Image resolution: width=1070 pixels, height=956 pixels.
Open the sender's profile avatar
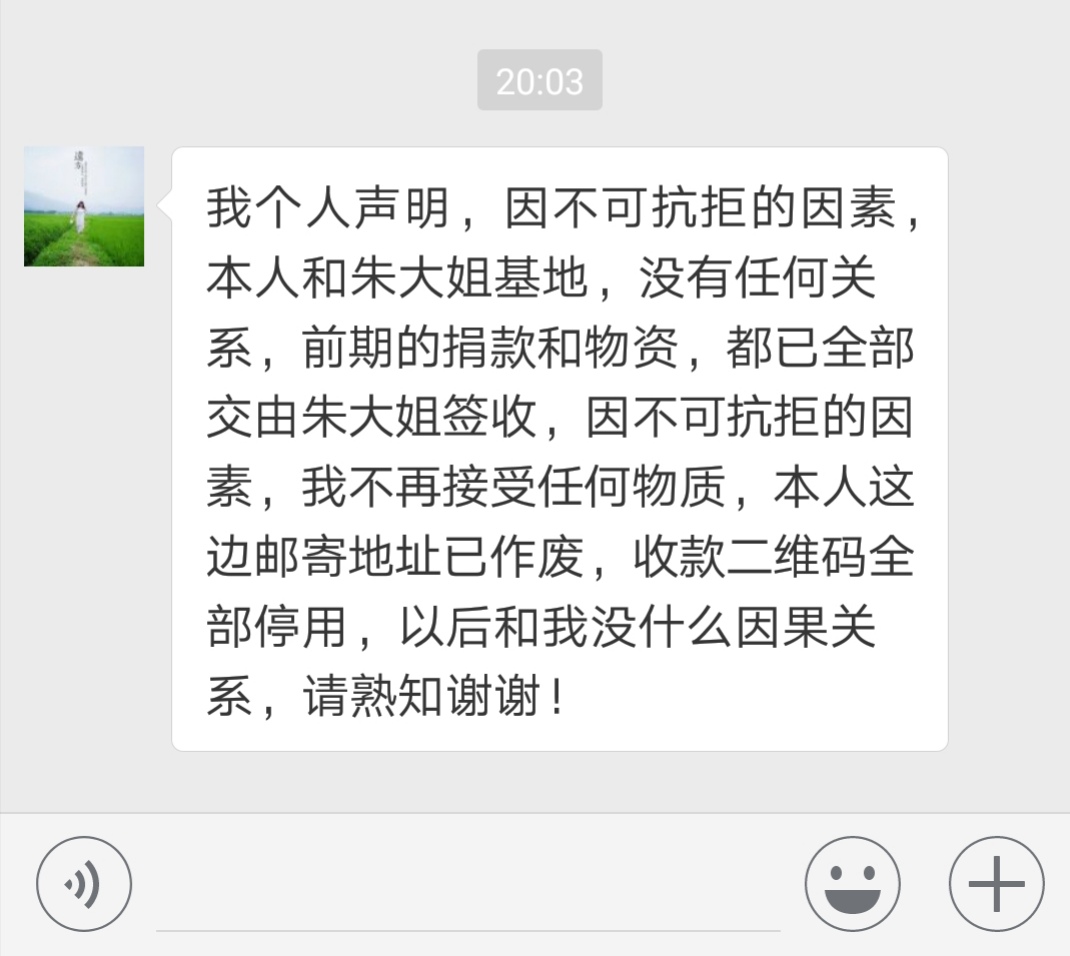click(x=84, y=206)
